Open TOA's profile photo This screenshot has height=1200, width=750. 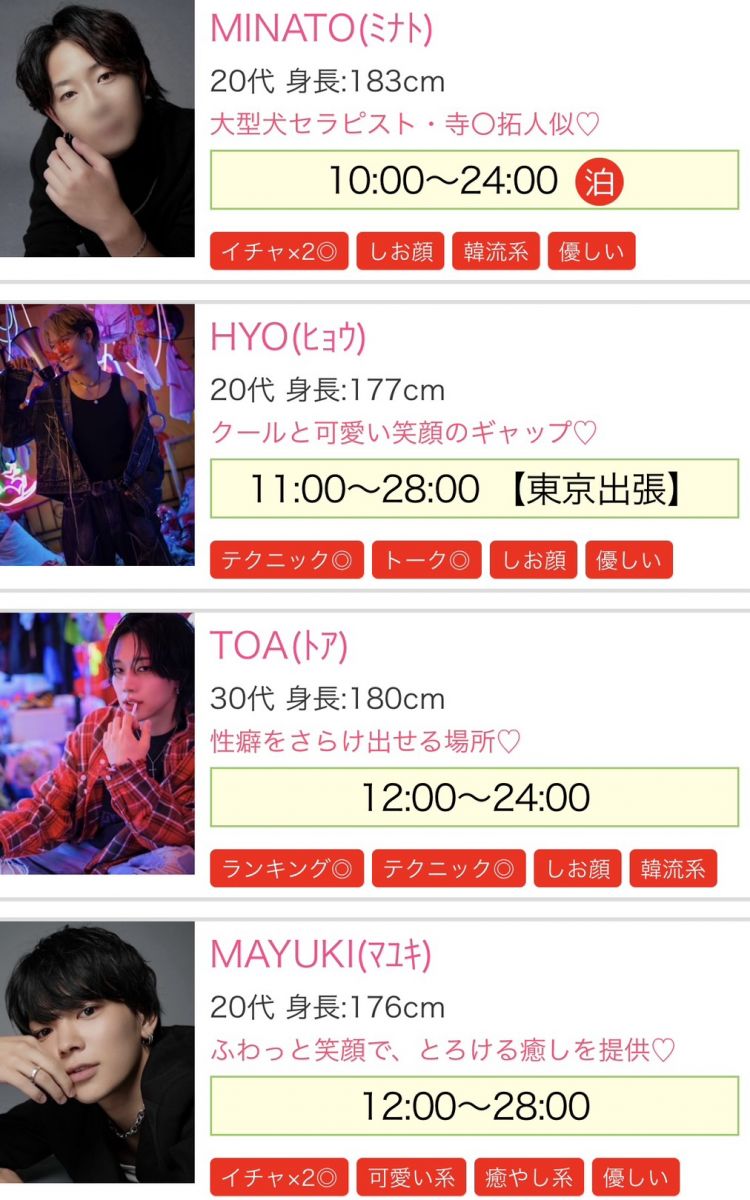(97, 743)
